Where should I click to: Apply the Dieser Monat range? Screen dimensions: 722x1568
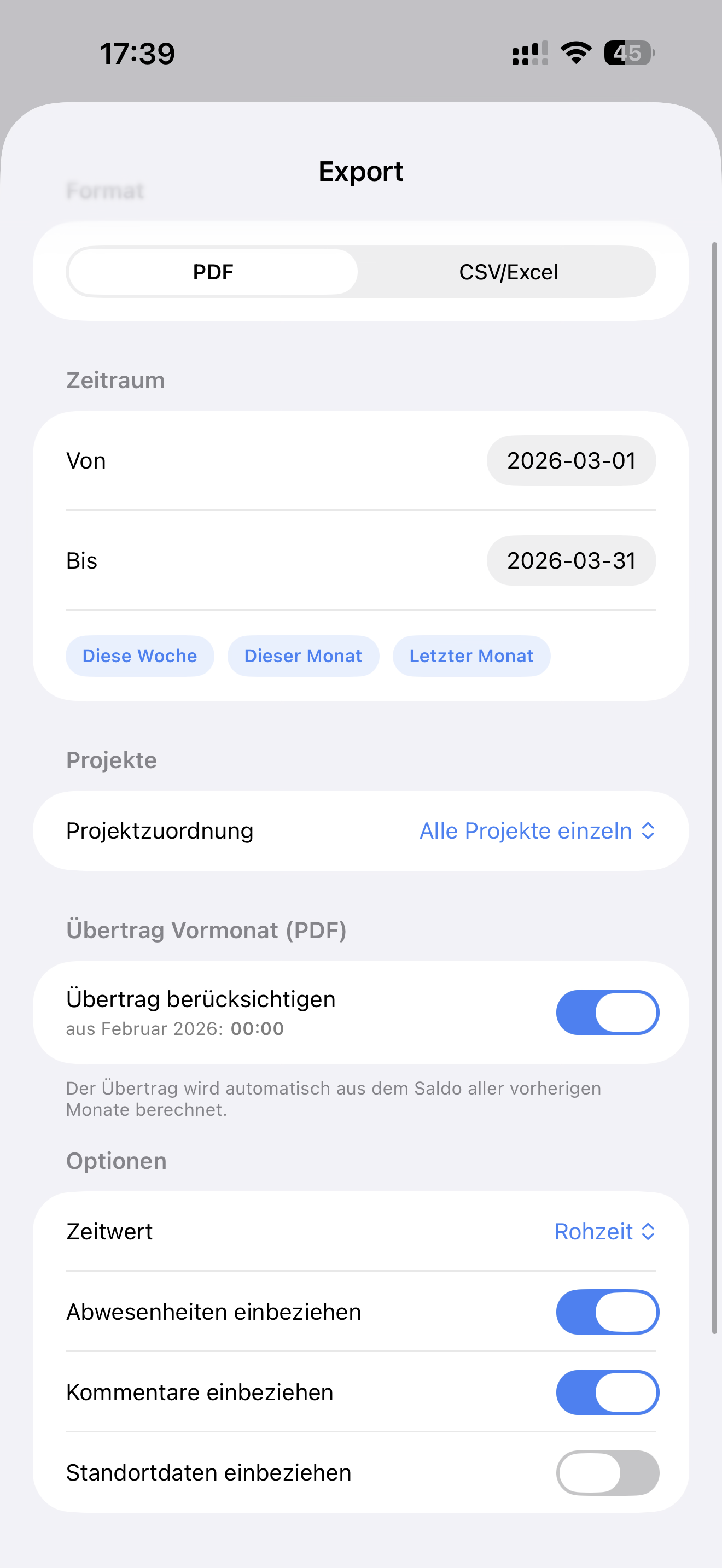pyautogui.click(x=302, y=656)
